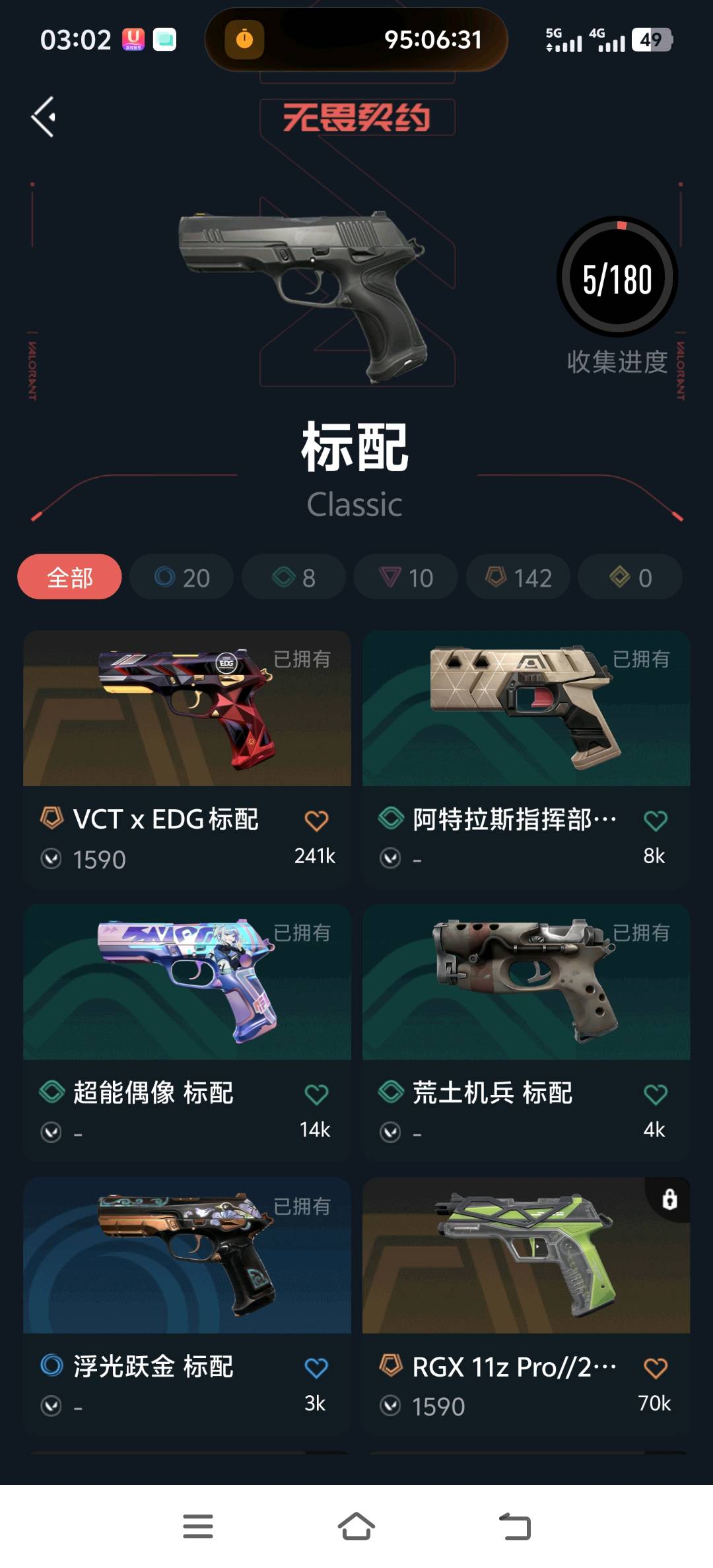Filter skins by the 0 tier chip
This screenshot has width=713, height=1568.
(630, 577)
